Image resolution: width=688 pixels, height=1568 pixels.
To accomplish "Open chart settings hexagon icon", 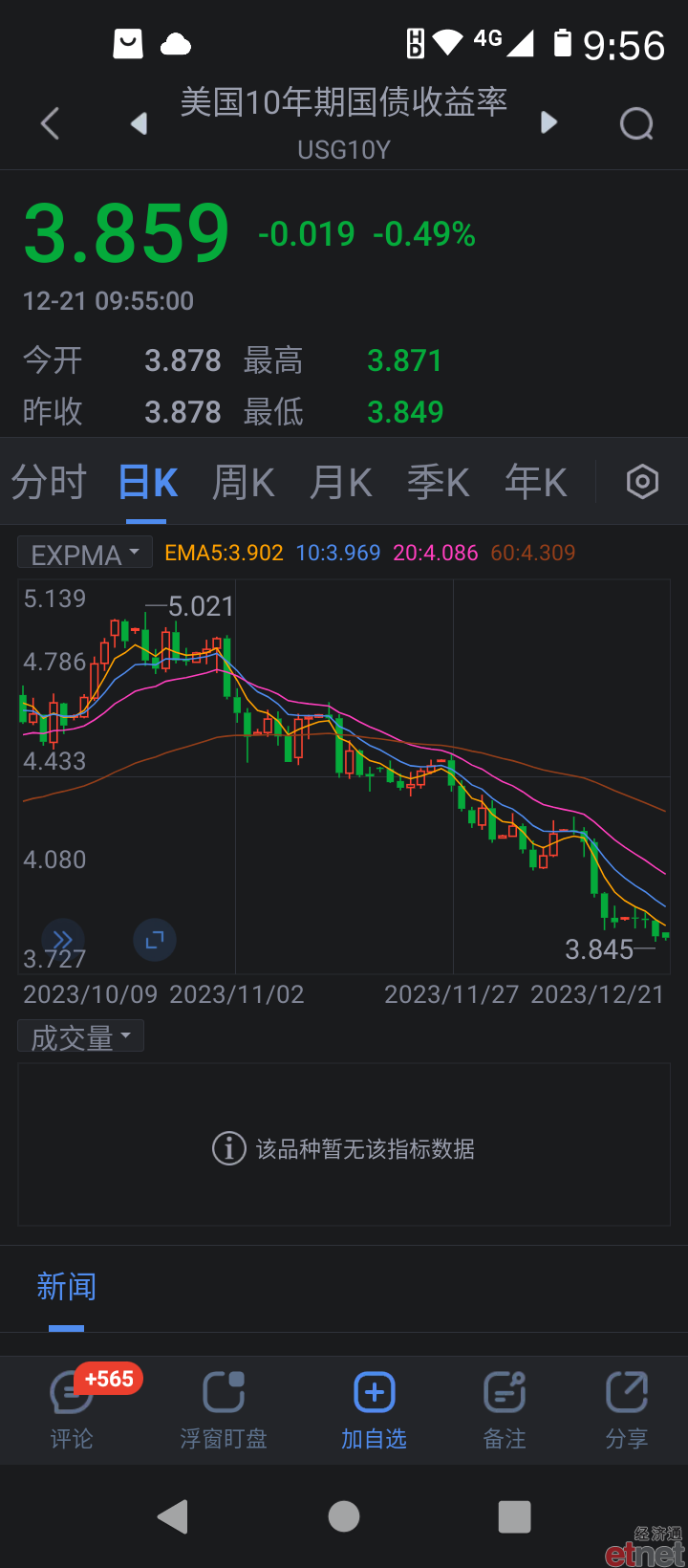I will (x=642, y=482).
